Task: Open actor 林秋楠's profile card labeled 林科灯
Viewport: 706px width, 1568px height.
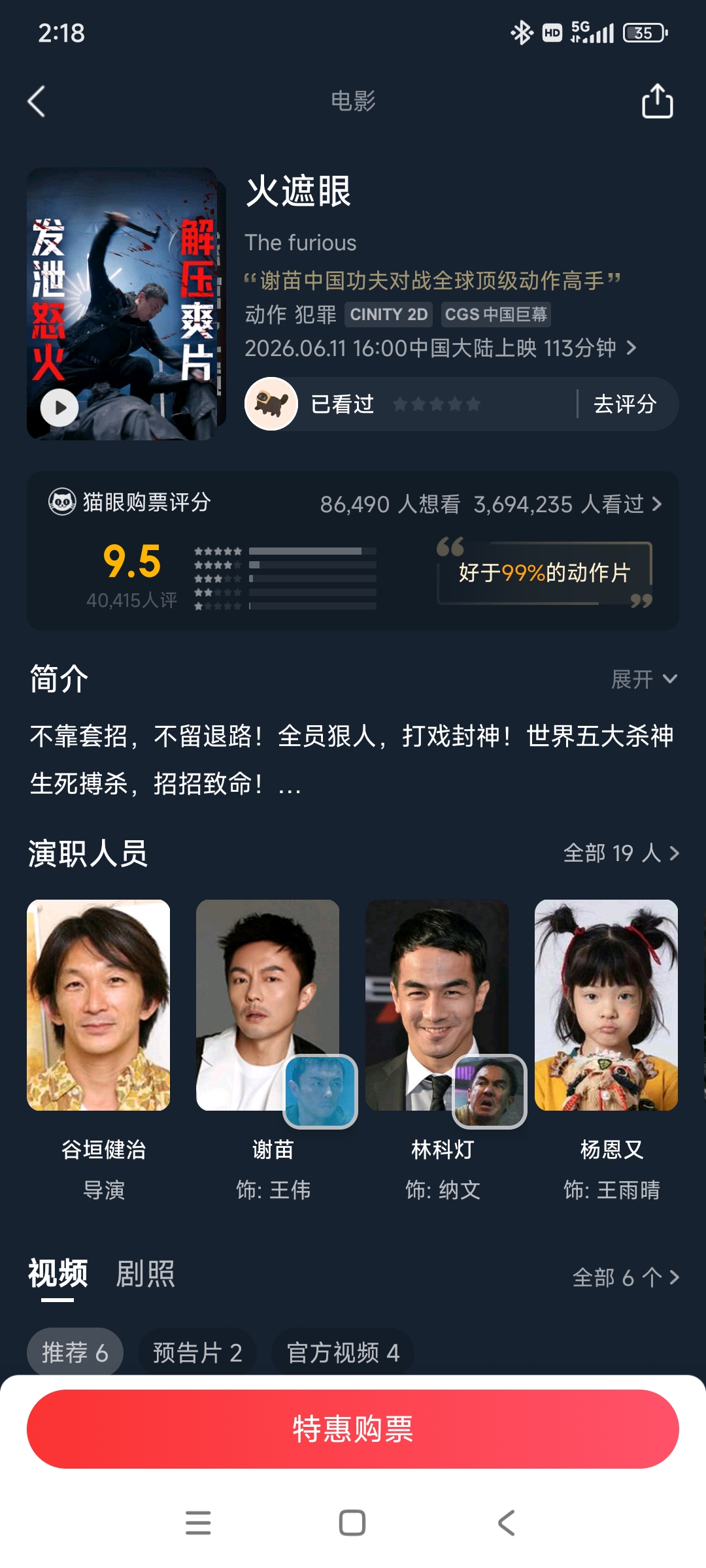Action: pos(437,1051)
